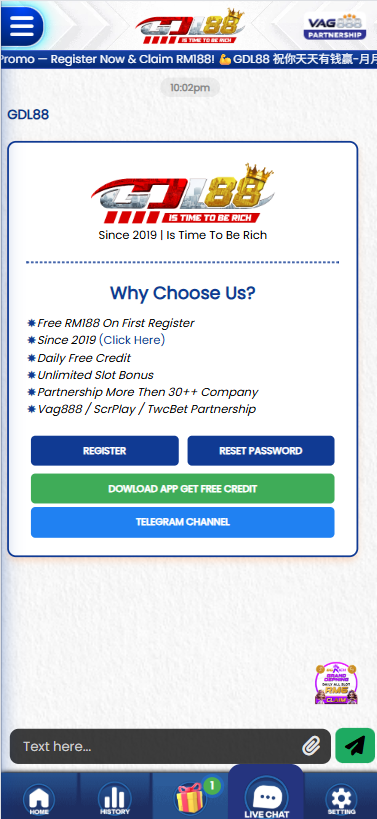377x819 pixels.
Task: Open the gift box rewards tab
Action: 190,797
